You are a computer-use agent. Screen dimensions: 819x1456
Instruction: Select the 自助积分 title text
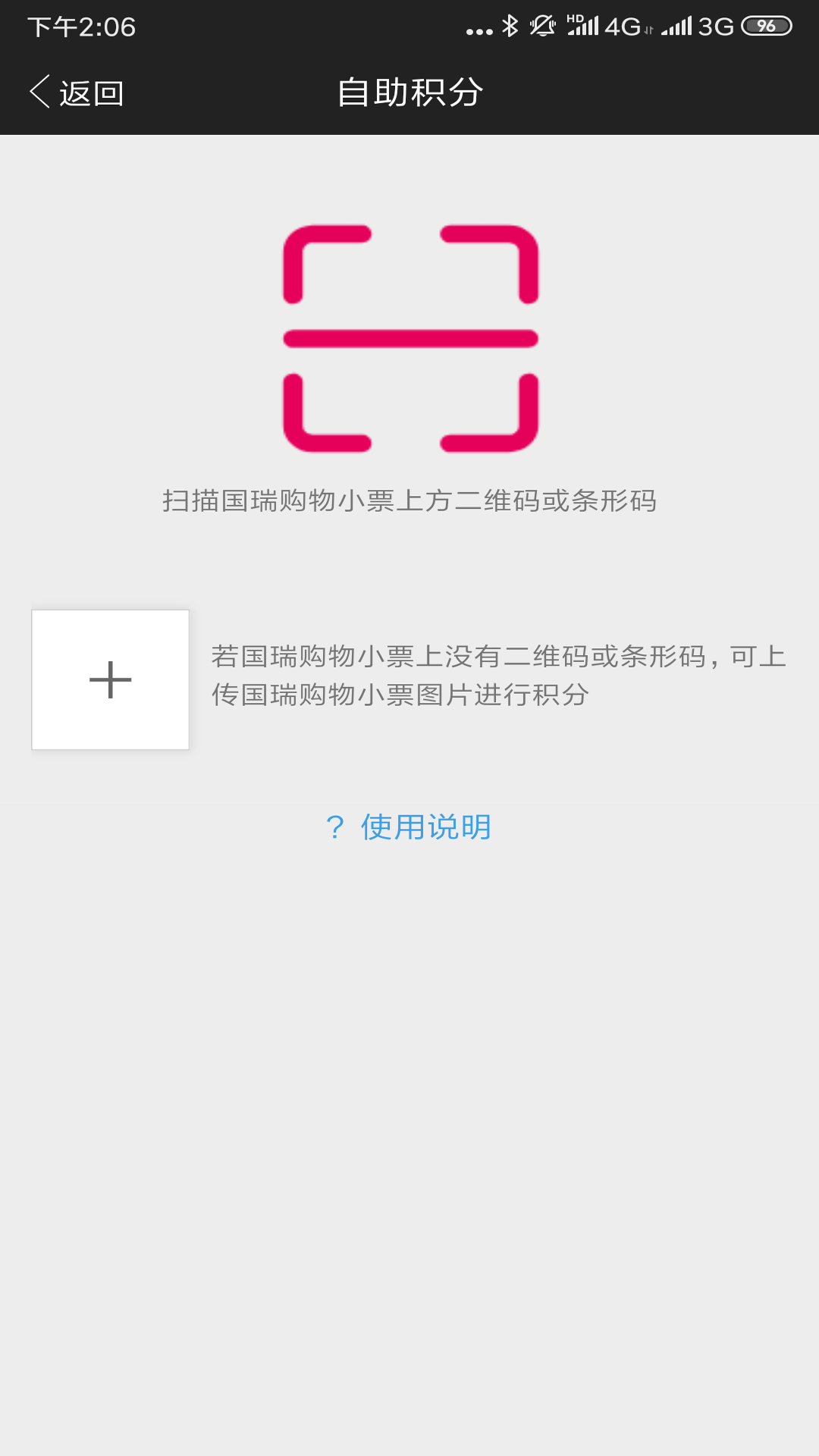pyautogui.click(x=409, y=91)
